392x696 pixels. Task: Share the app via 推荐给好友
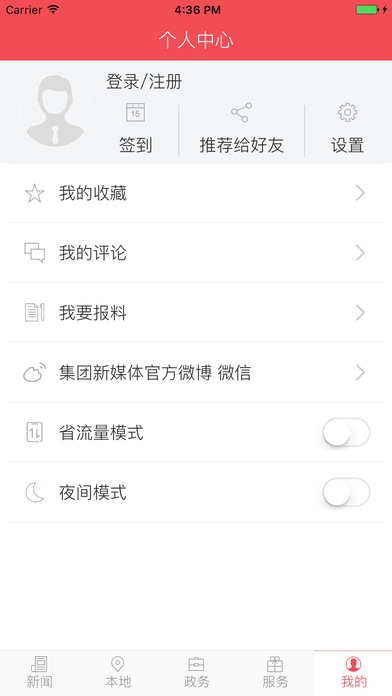242,129
